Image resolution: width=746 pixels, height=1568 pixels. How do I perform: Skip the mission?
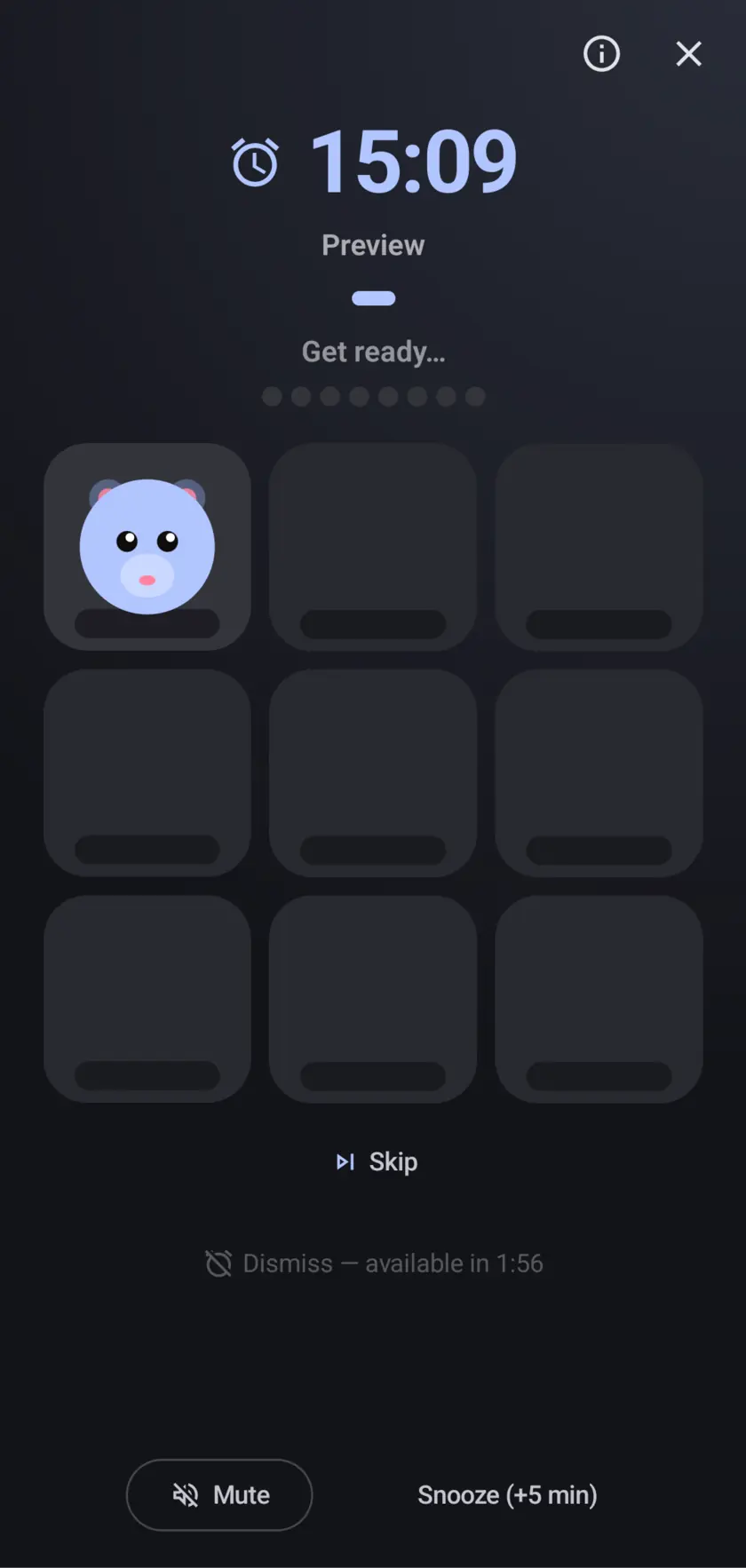[x=376, y=1161]
